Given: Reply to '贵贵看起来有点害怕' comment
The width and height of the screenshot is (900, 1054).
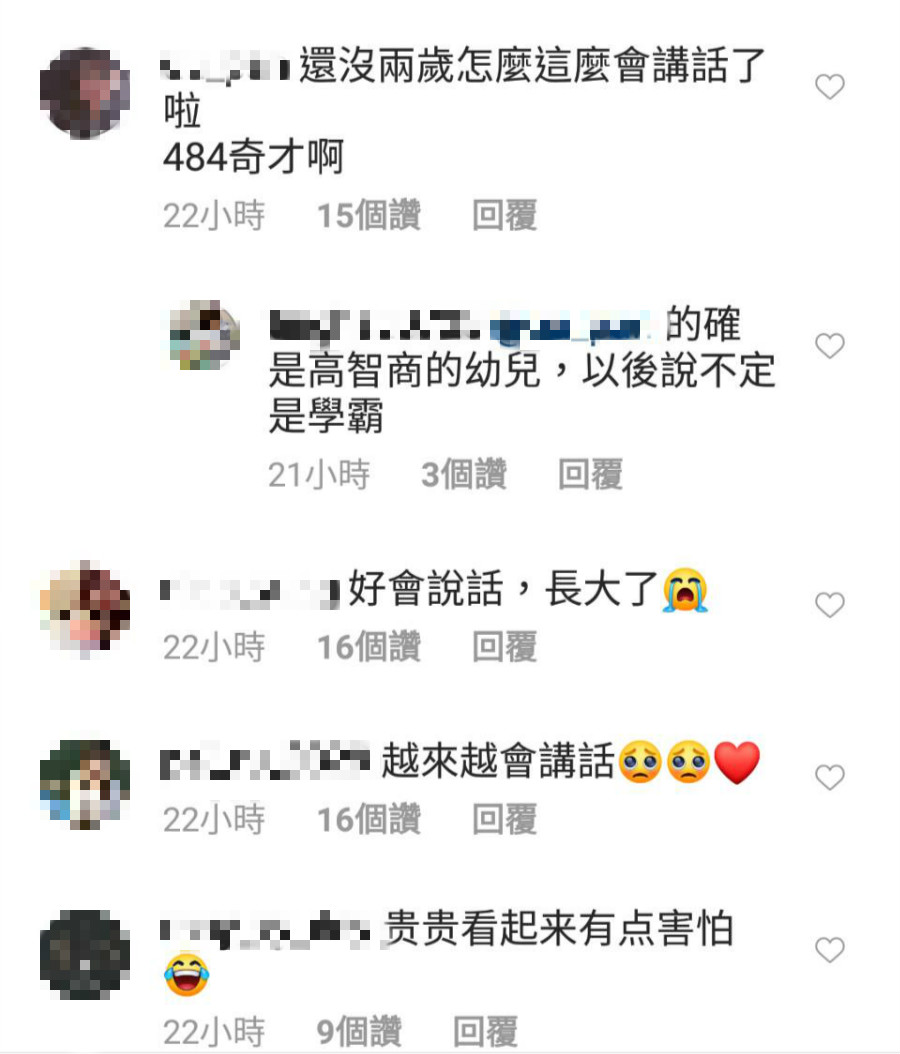Looking at the screenshot, I should pos(485,1031).
